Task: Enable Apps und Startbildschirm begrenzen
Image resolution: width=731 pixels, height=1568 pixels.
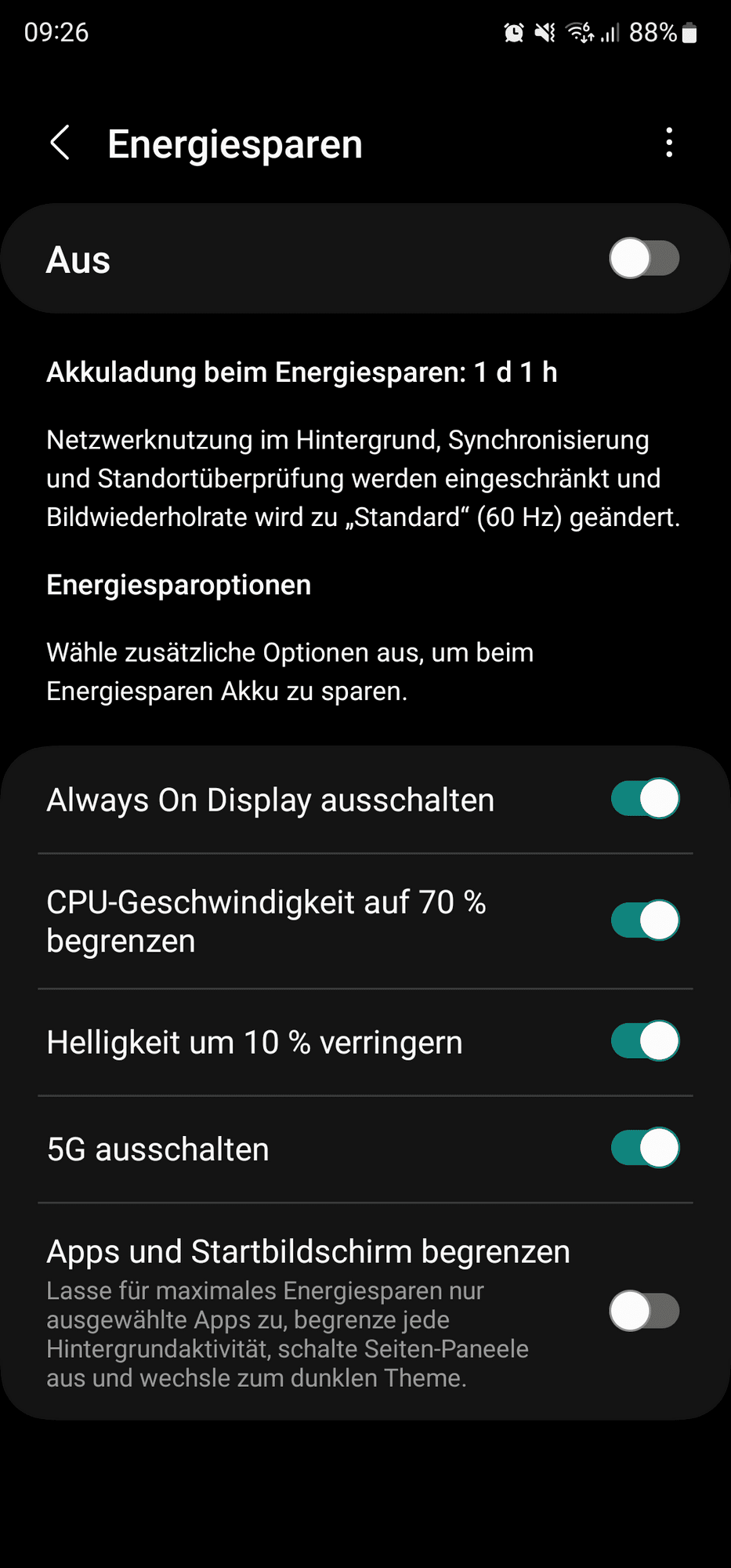Action: 644,1311
